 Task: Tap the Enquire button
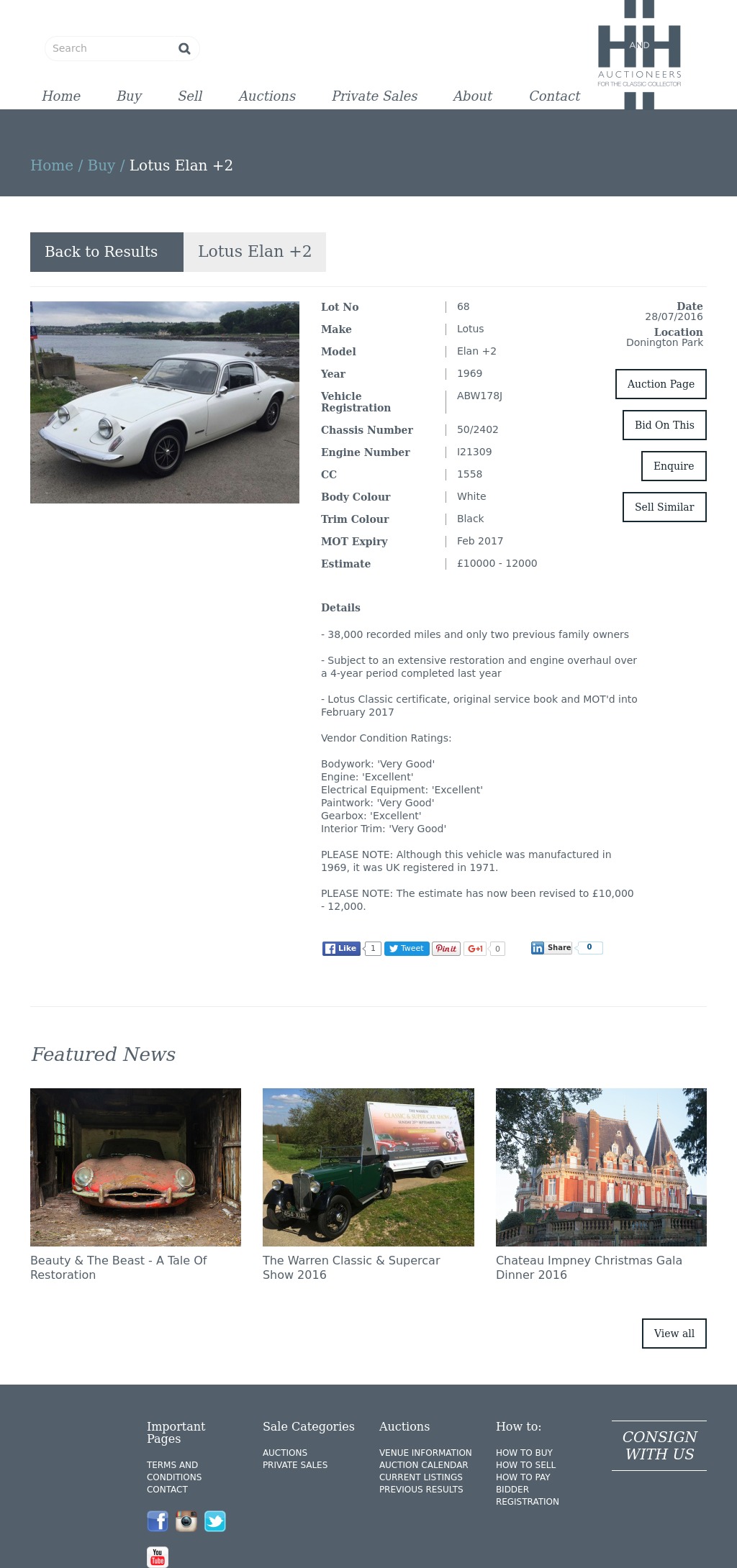tap(674, 466)
